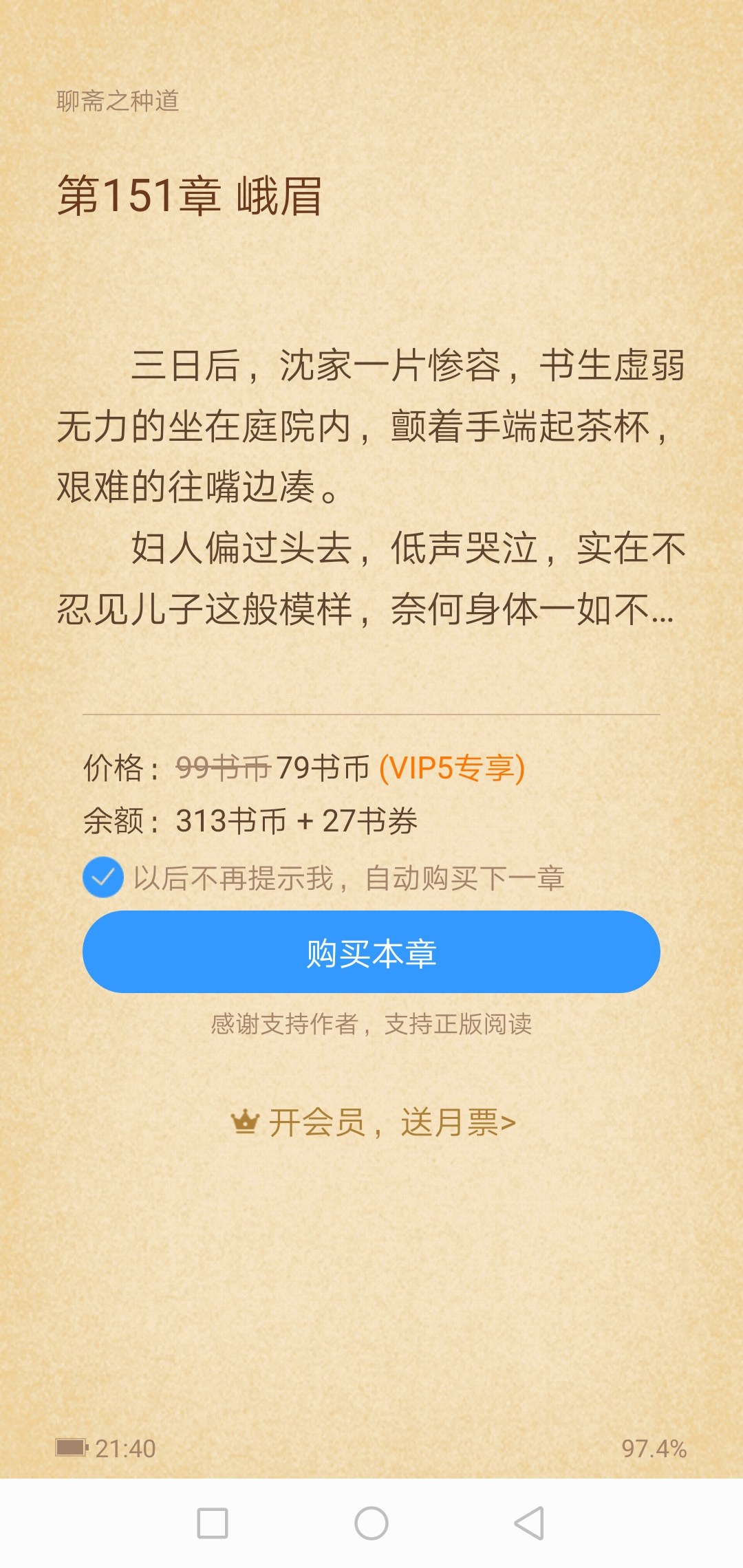Return to the home screen
743x1568 pixels.
click(371, 1523)
